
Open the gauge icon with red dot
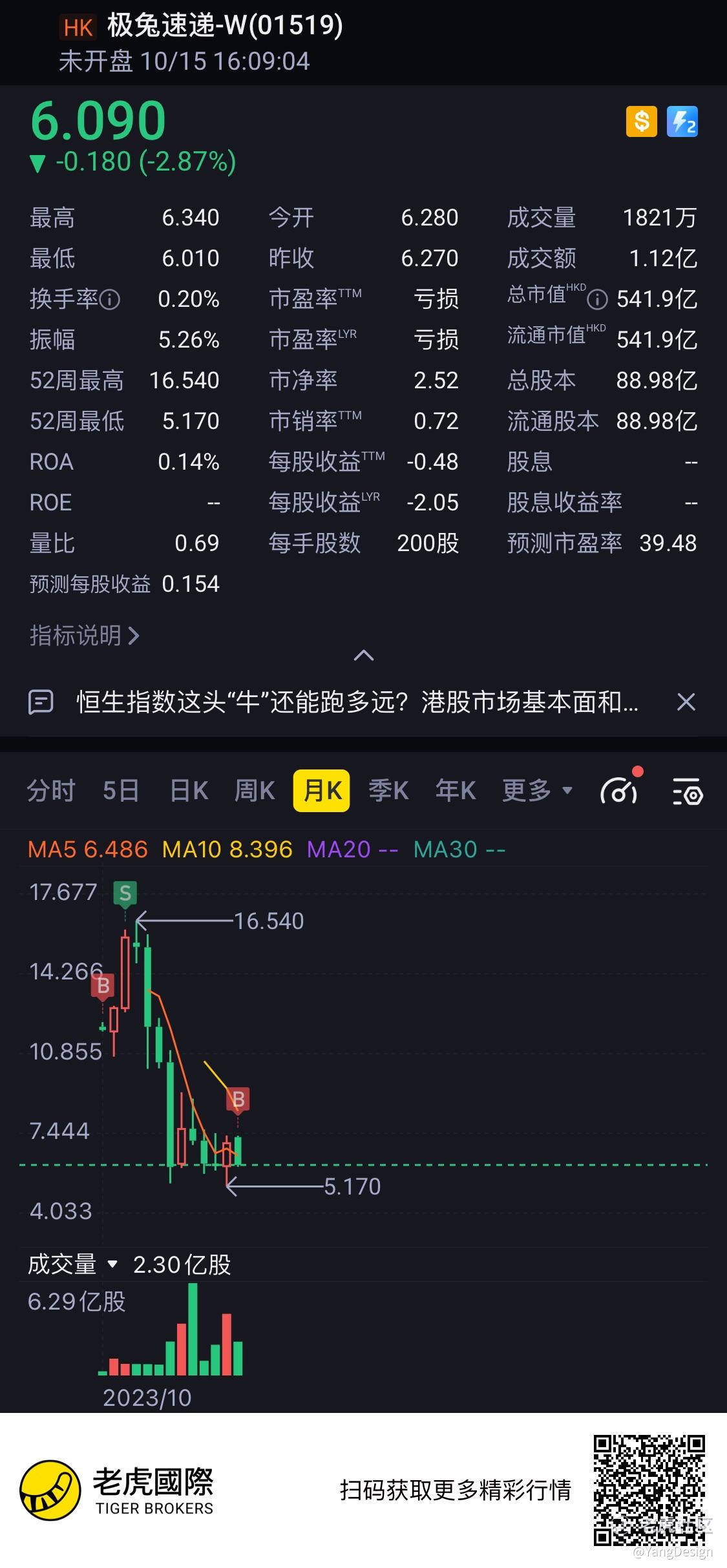pos(620,790)
